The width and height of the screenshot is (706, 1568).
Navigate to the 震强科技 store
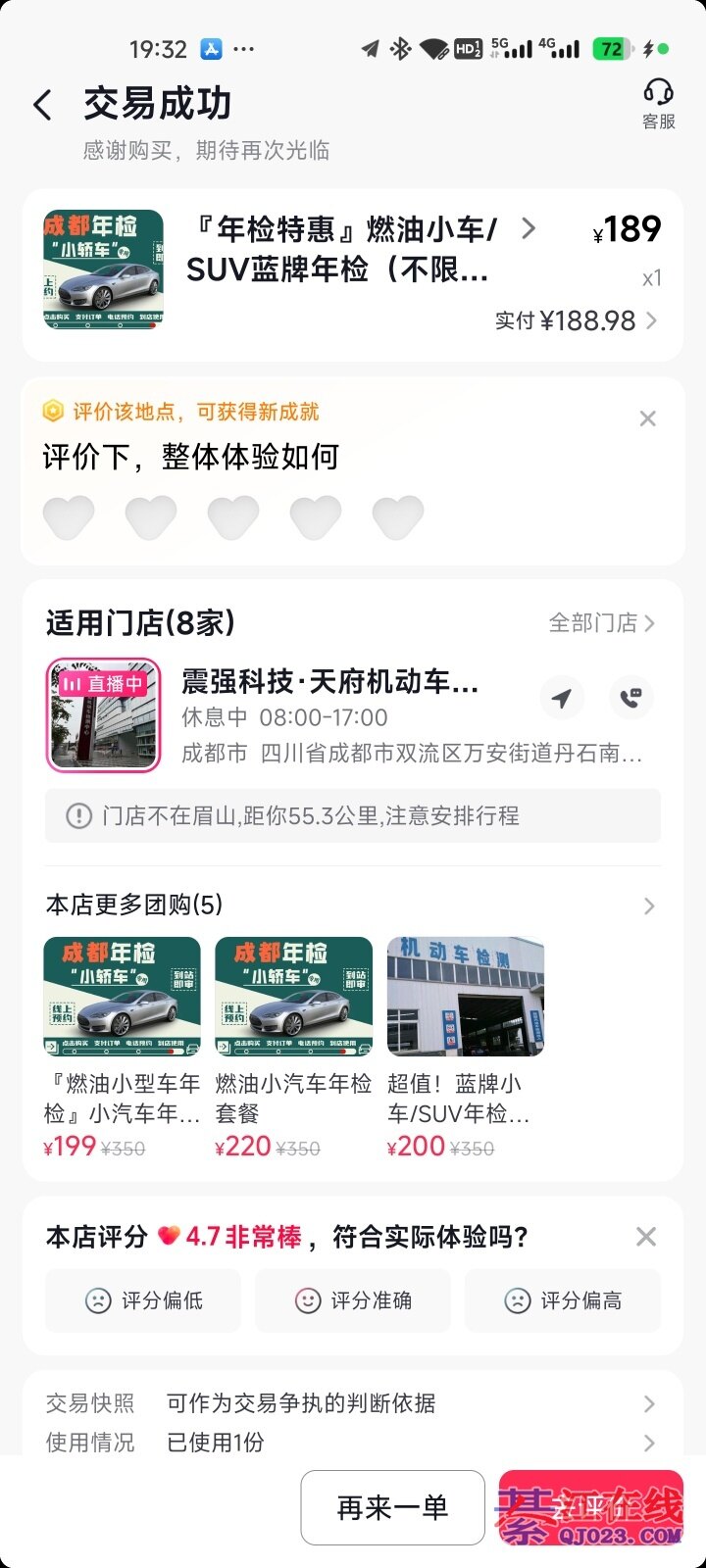coord(562,698)
